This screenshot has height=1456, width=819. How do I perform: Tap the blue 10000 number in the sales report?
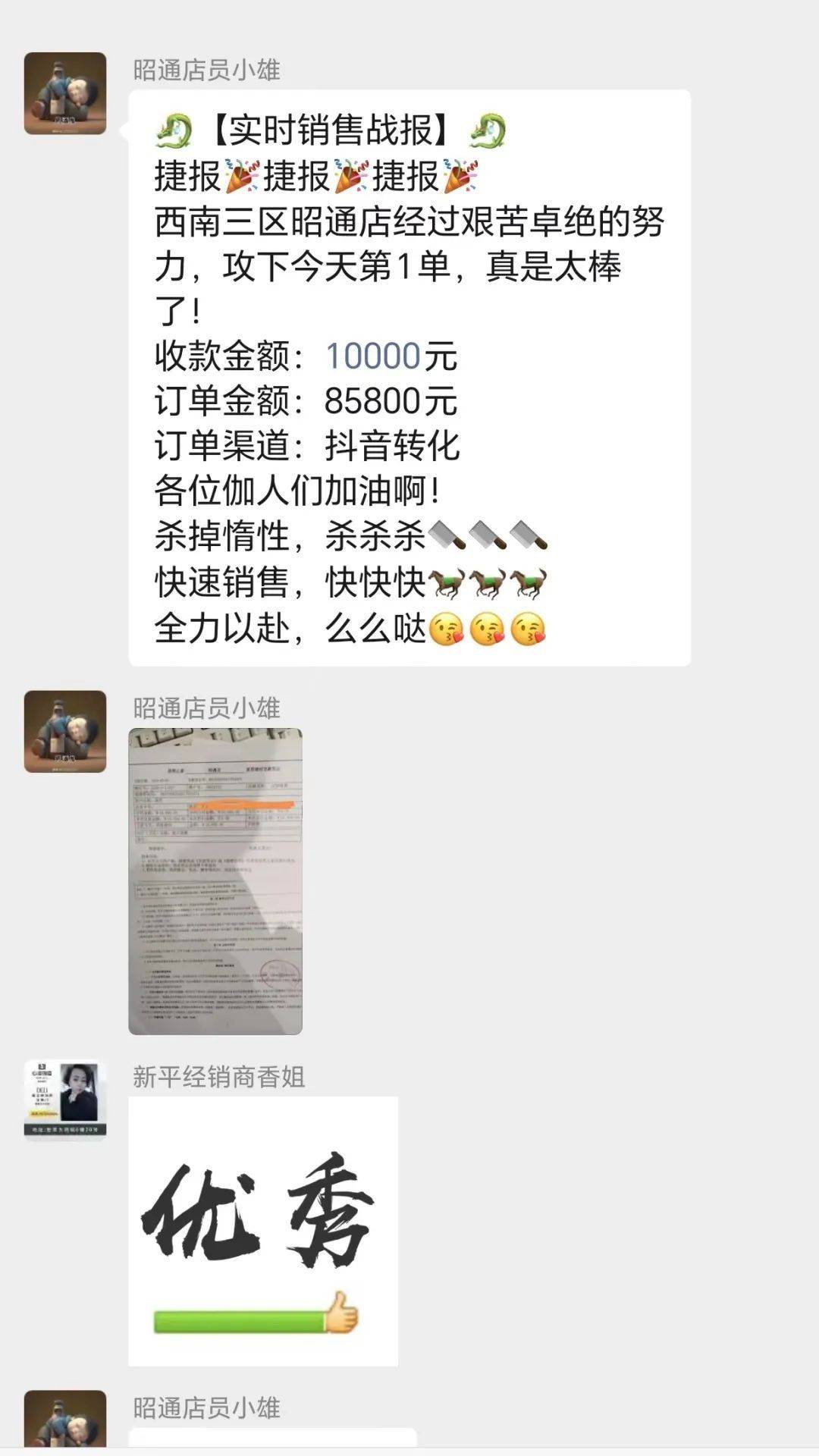pos(373,356)
